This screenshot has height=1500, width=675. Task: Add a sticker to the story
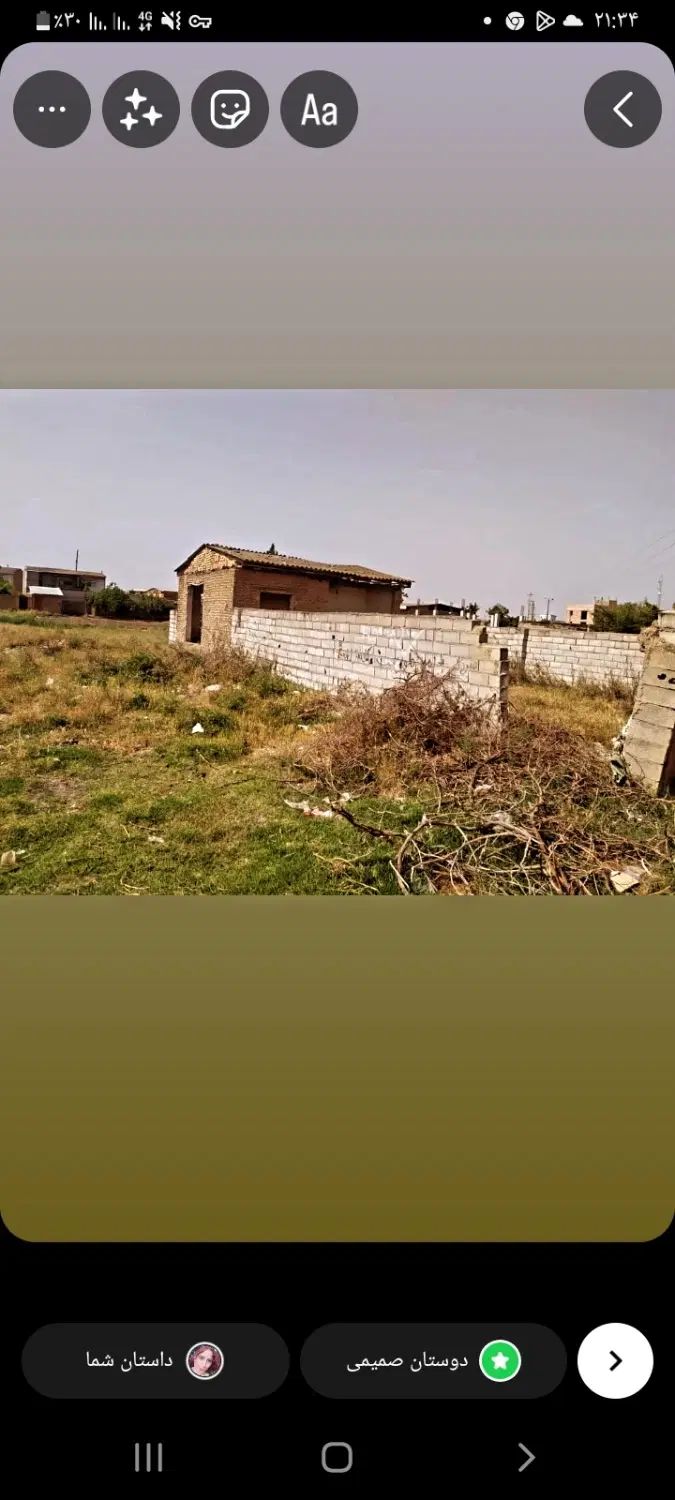(230, 109)
